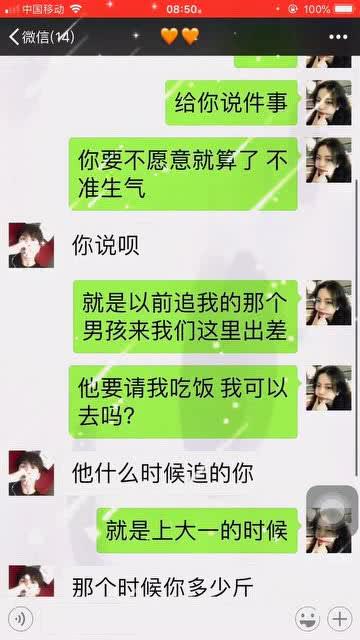Open the plus attachment menu
The image size is (360, 640).
point(340,618)
